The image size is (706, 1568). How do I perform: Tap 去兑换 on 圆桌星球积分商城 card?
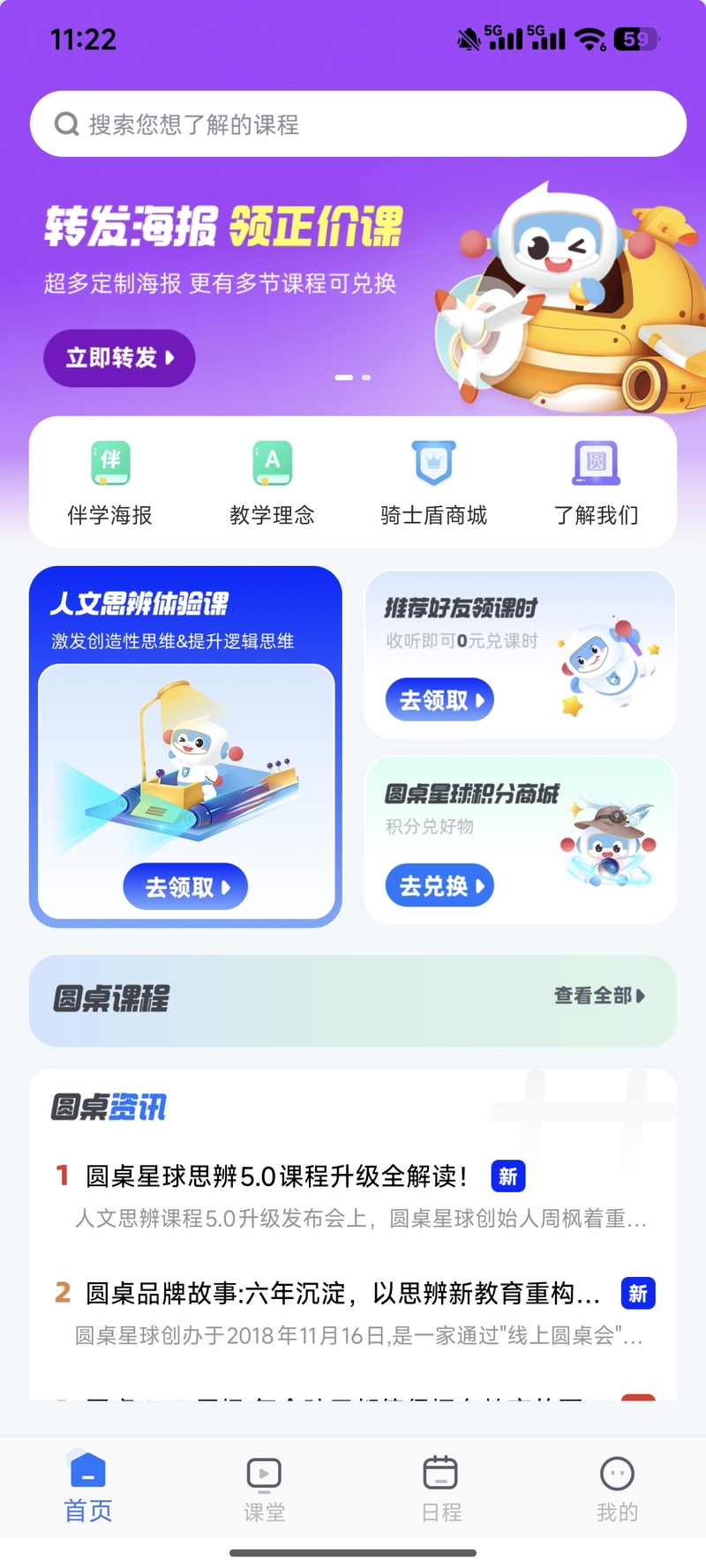[x=439, y=885]
